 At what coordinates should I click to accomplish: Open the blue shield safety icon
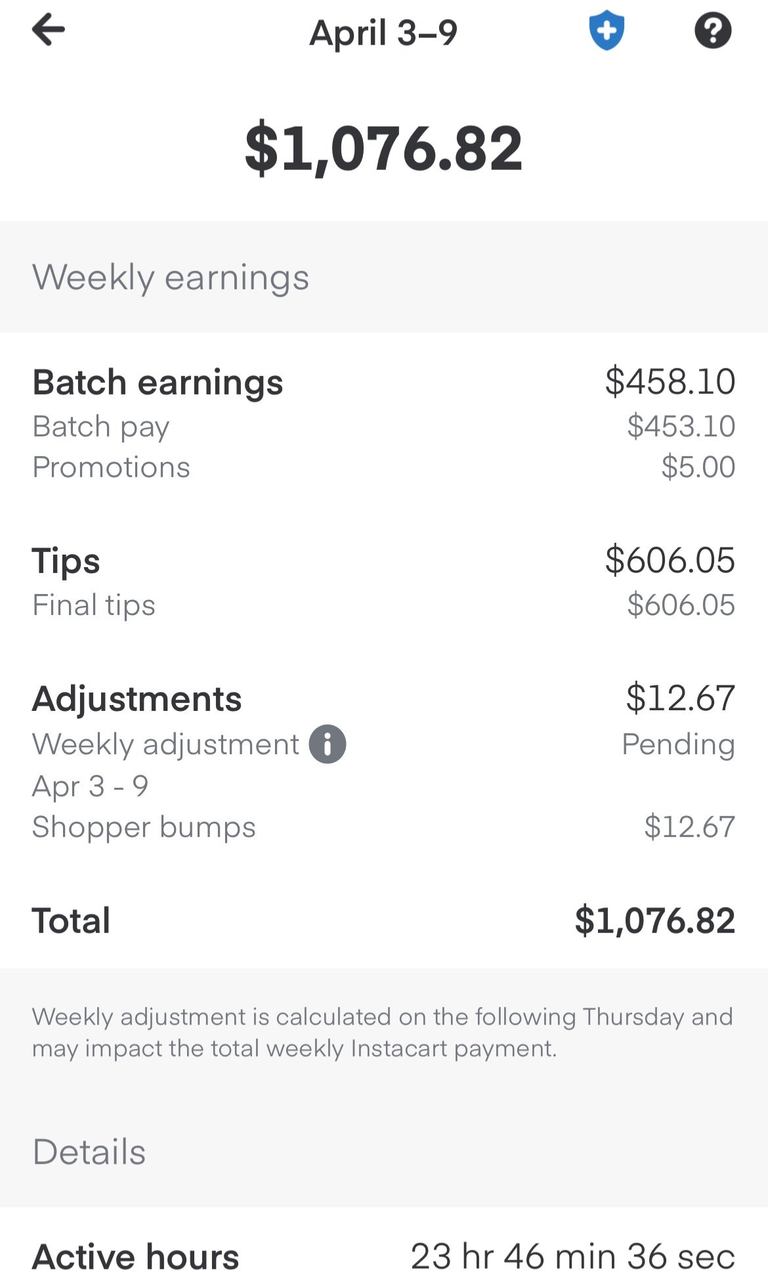coord(606,32)
